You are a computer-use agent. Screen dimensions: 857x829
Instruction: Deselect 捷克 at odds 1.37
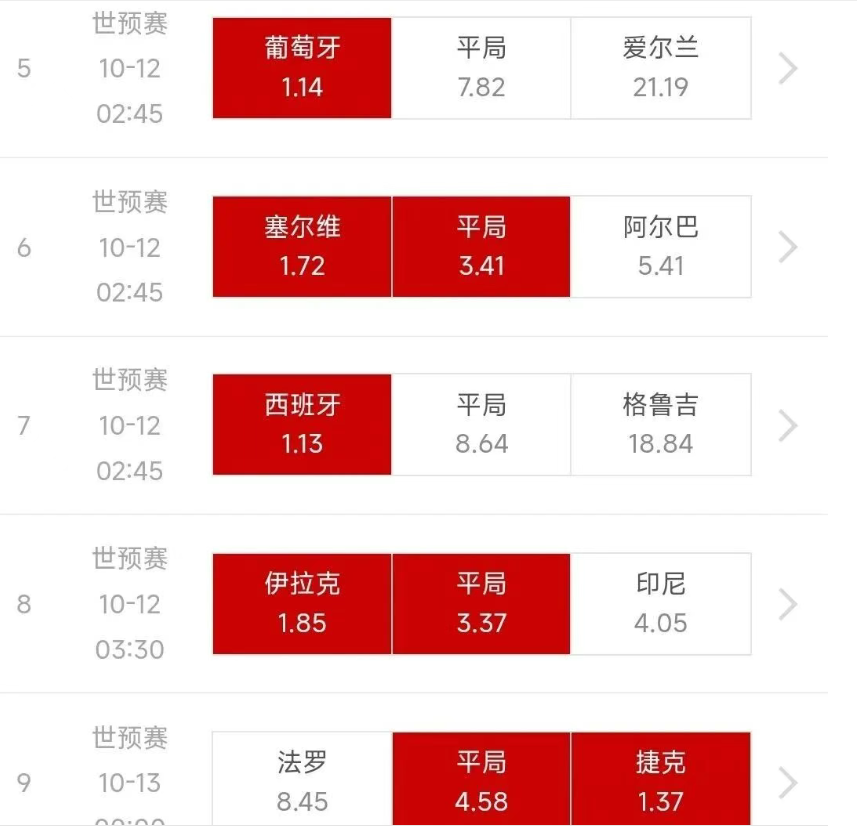[x=661, y=781]
